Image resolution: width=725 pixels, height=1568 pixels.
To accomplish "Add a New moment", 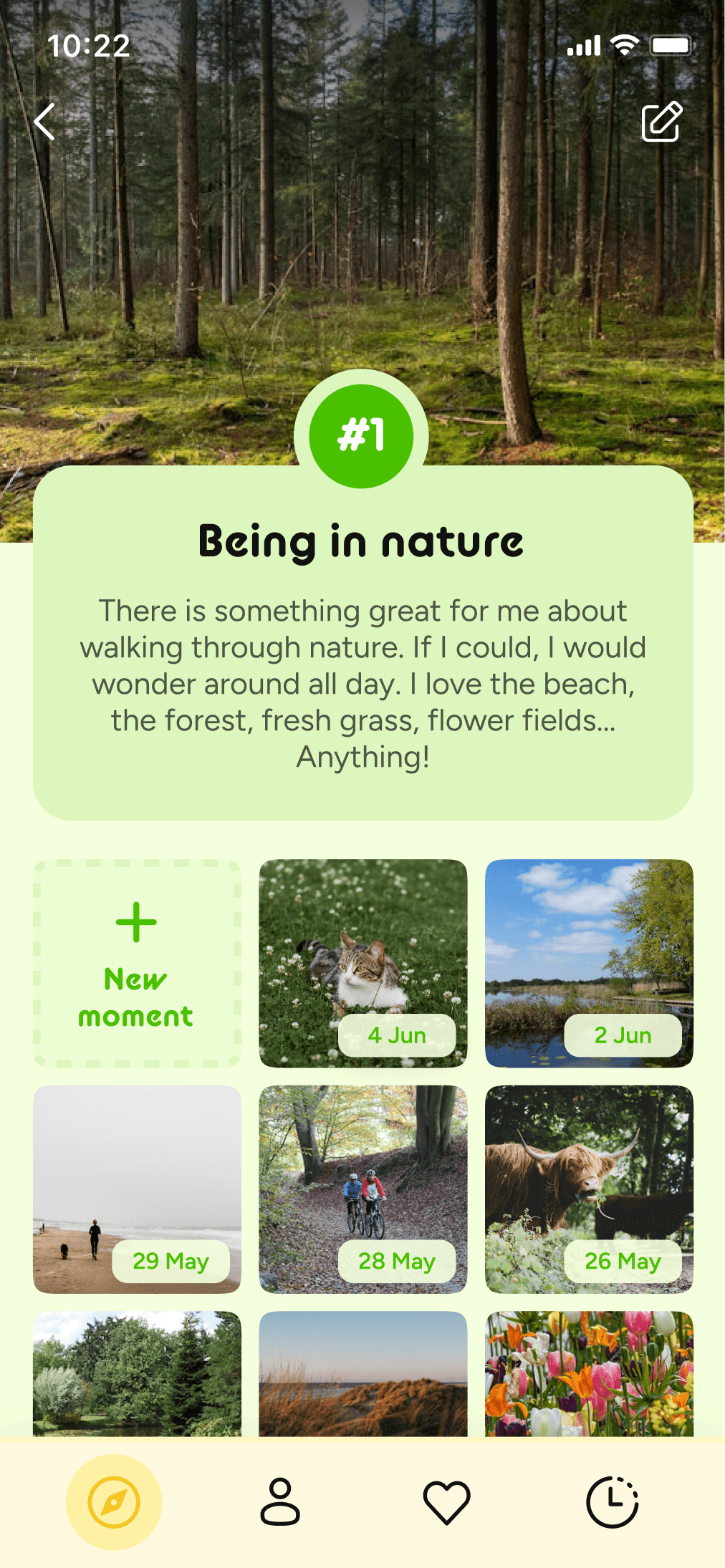I will [137, 963].
